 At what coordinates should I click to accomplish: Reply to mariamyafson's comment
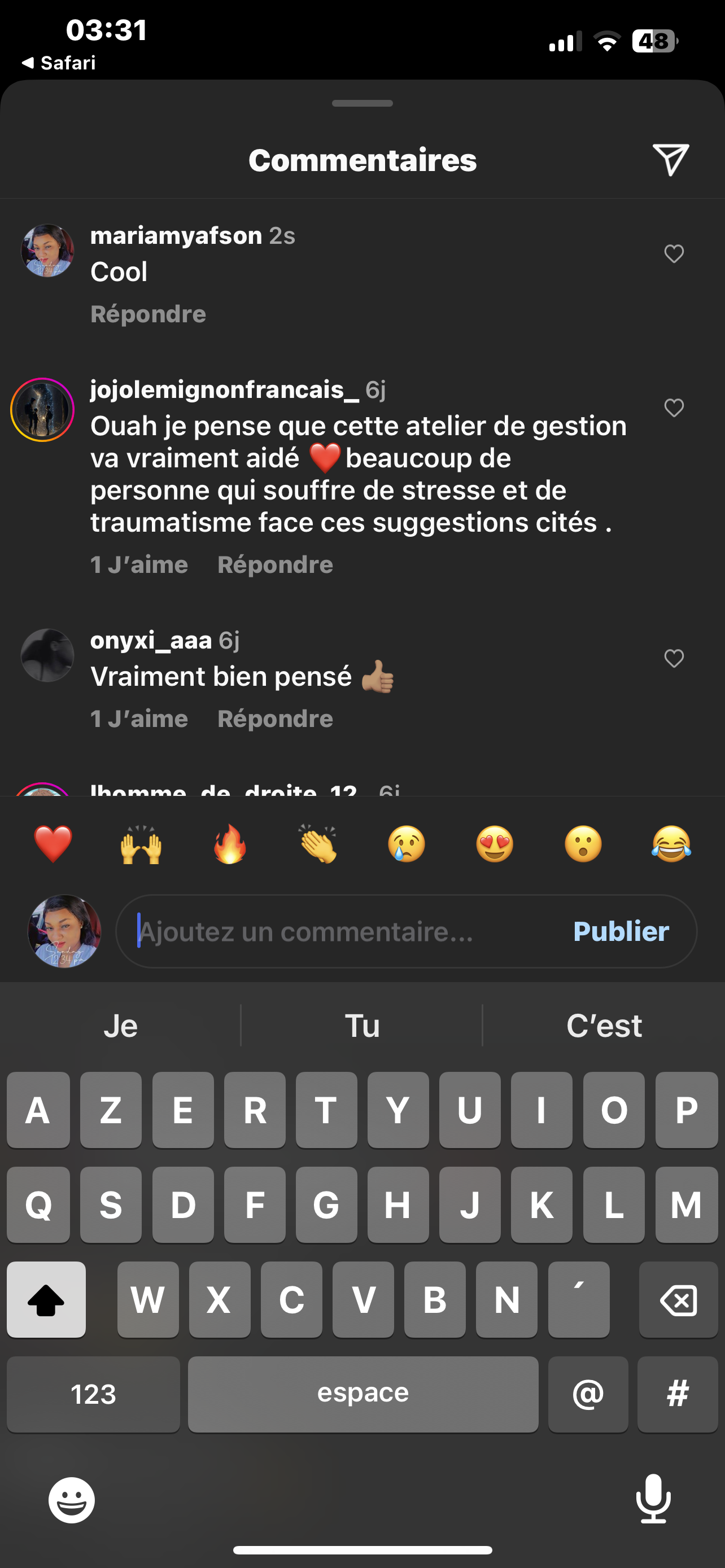tap(148, 314)
